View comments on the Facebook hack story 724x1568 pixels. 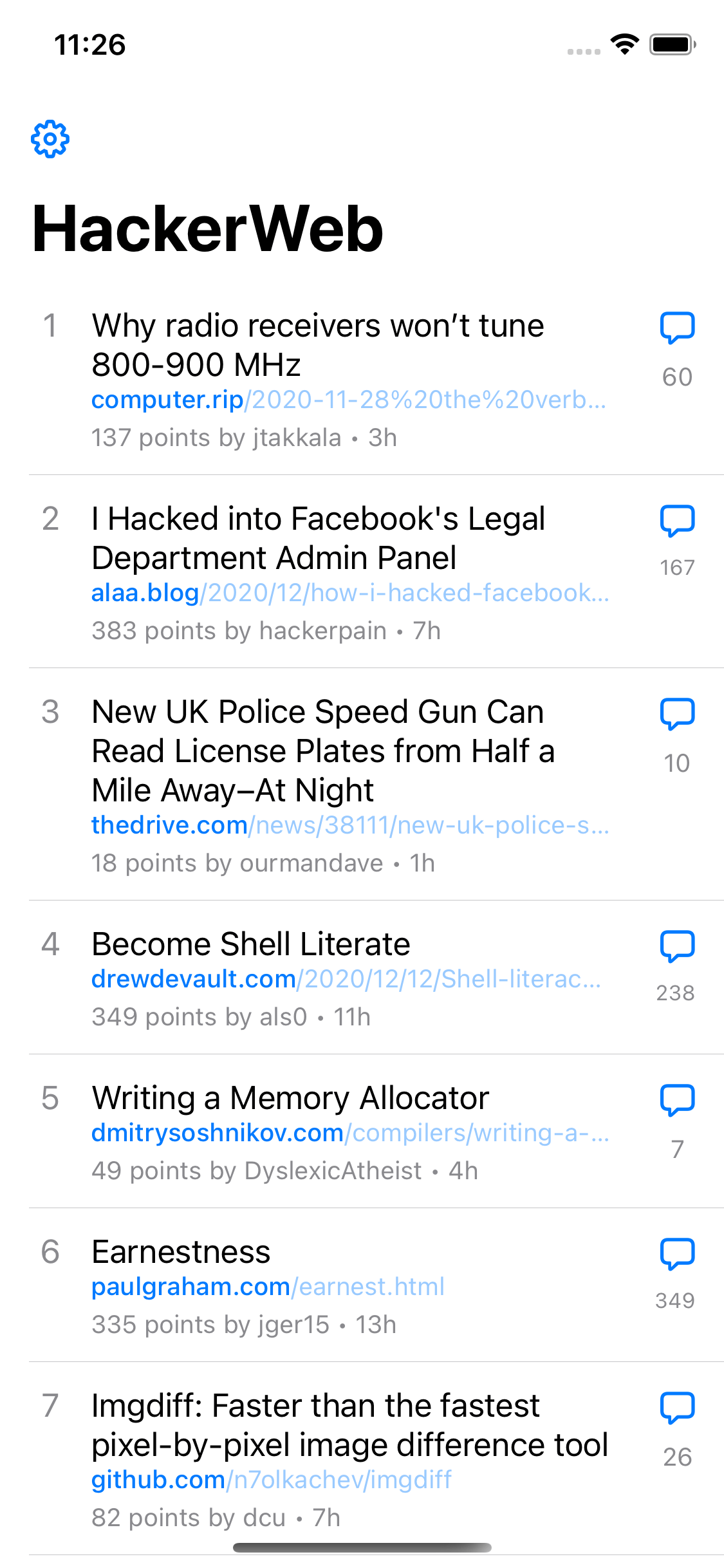pos(677,541)
